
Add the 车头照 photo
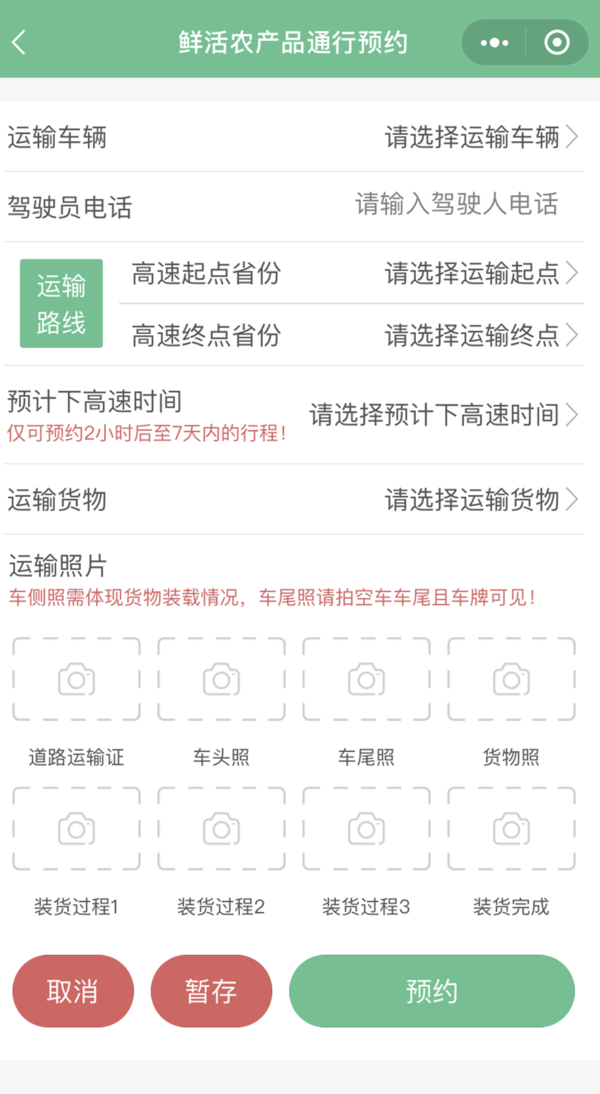[x=221, y=680]
